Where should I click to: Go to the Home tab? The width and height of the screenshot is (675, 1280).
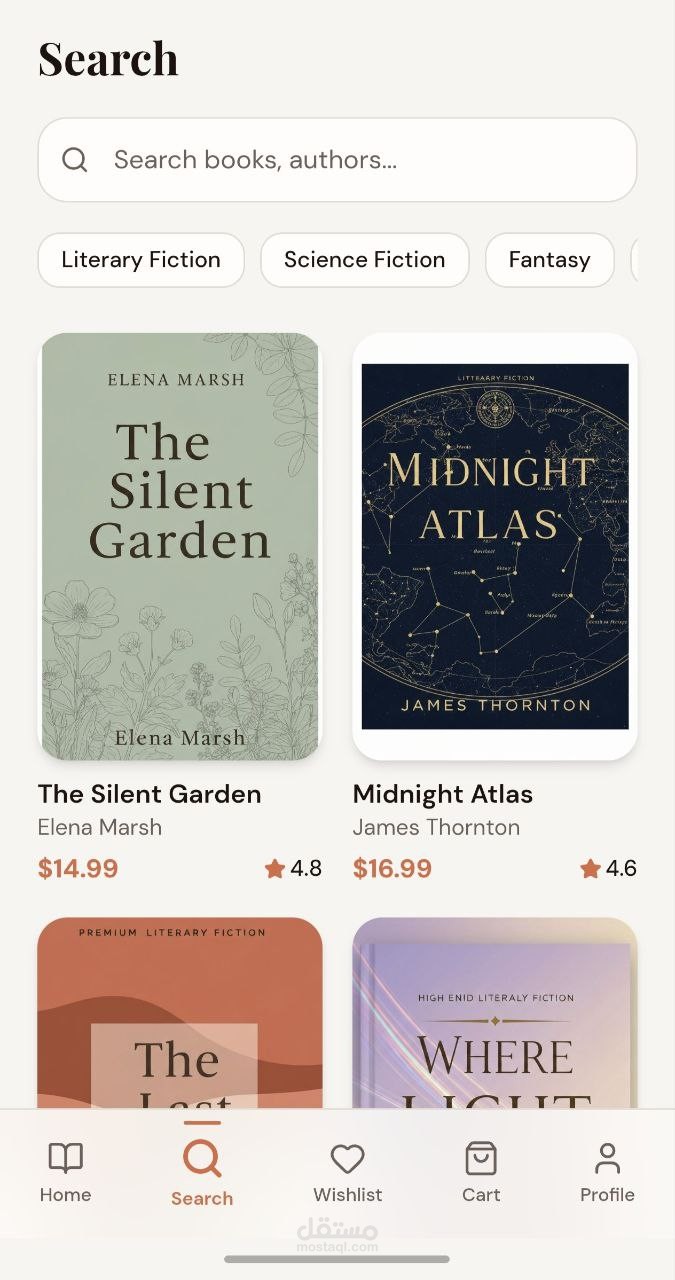(66, 1172)
